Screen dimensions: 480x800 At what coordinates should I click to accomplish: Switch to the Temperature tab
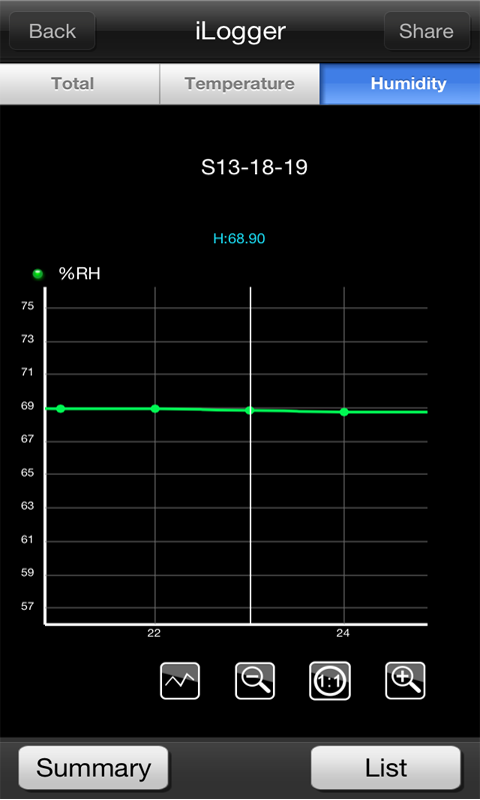(x=240, y=84)
